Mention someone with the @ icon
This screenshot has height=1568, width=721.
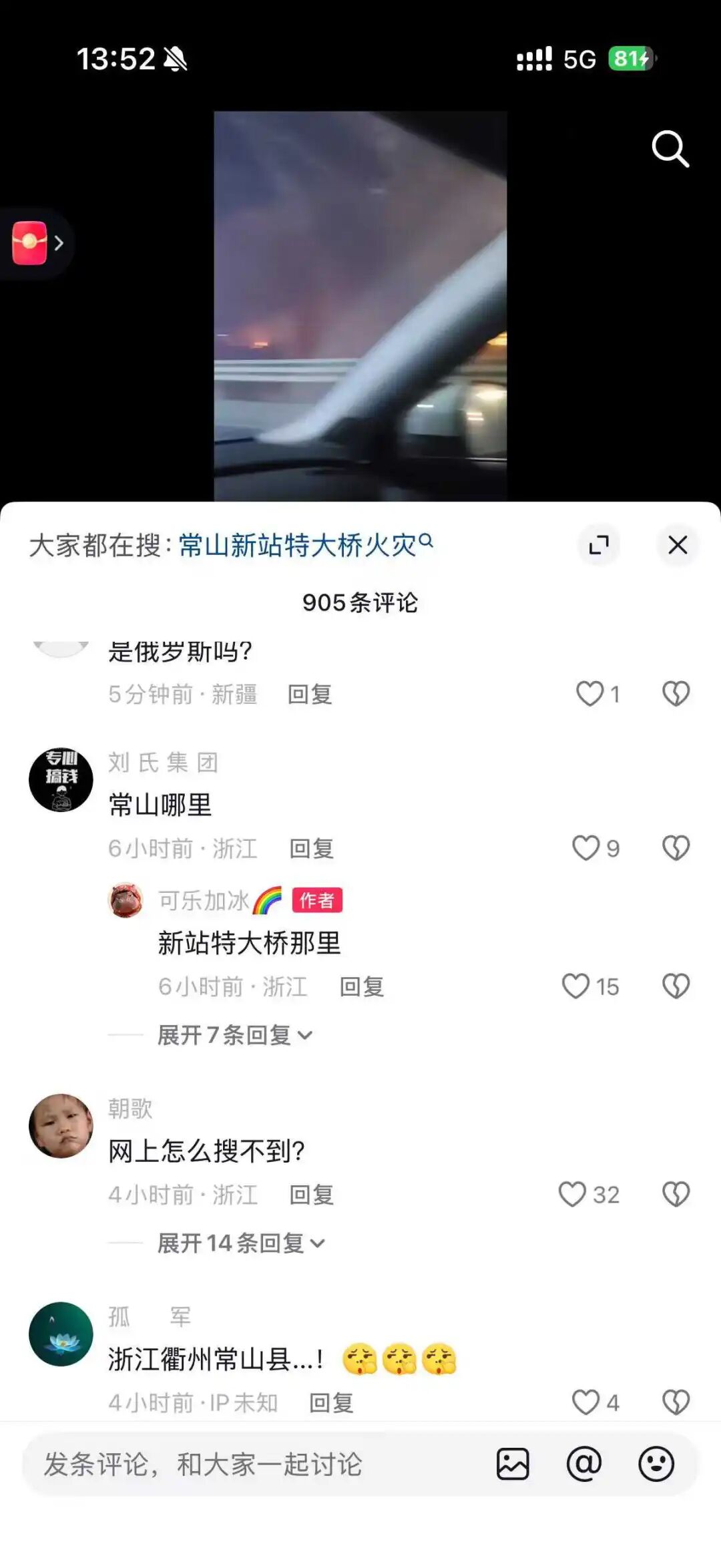coord(584,1464)
